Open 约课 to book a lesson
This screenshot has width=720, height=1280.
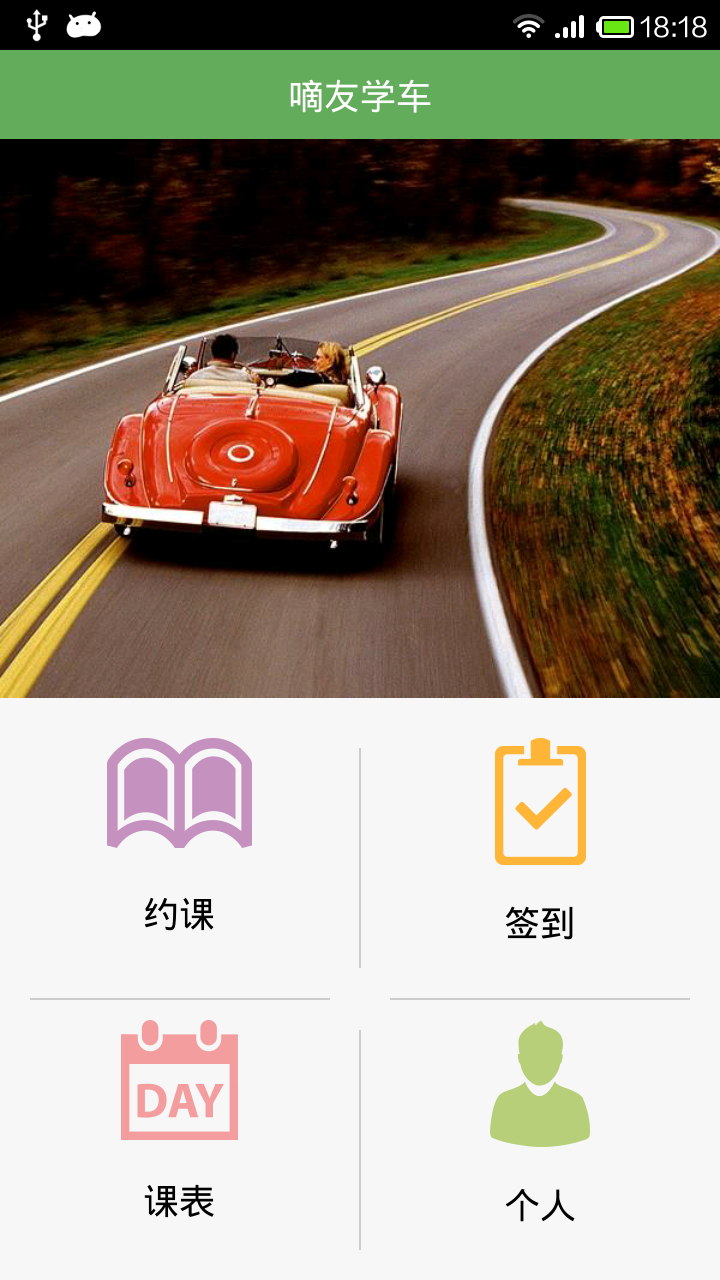(180, 835)
